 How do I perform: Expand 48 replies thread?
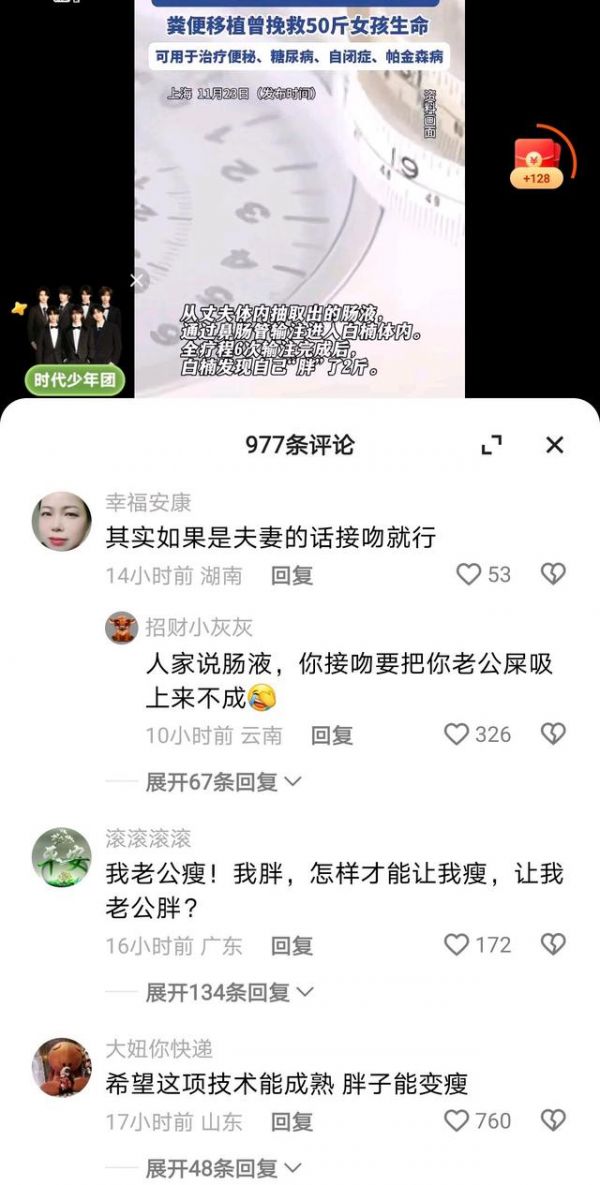[224, 1167]
